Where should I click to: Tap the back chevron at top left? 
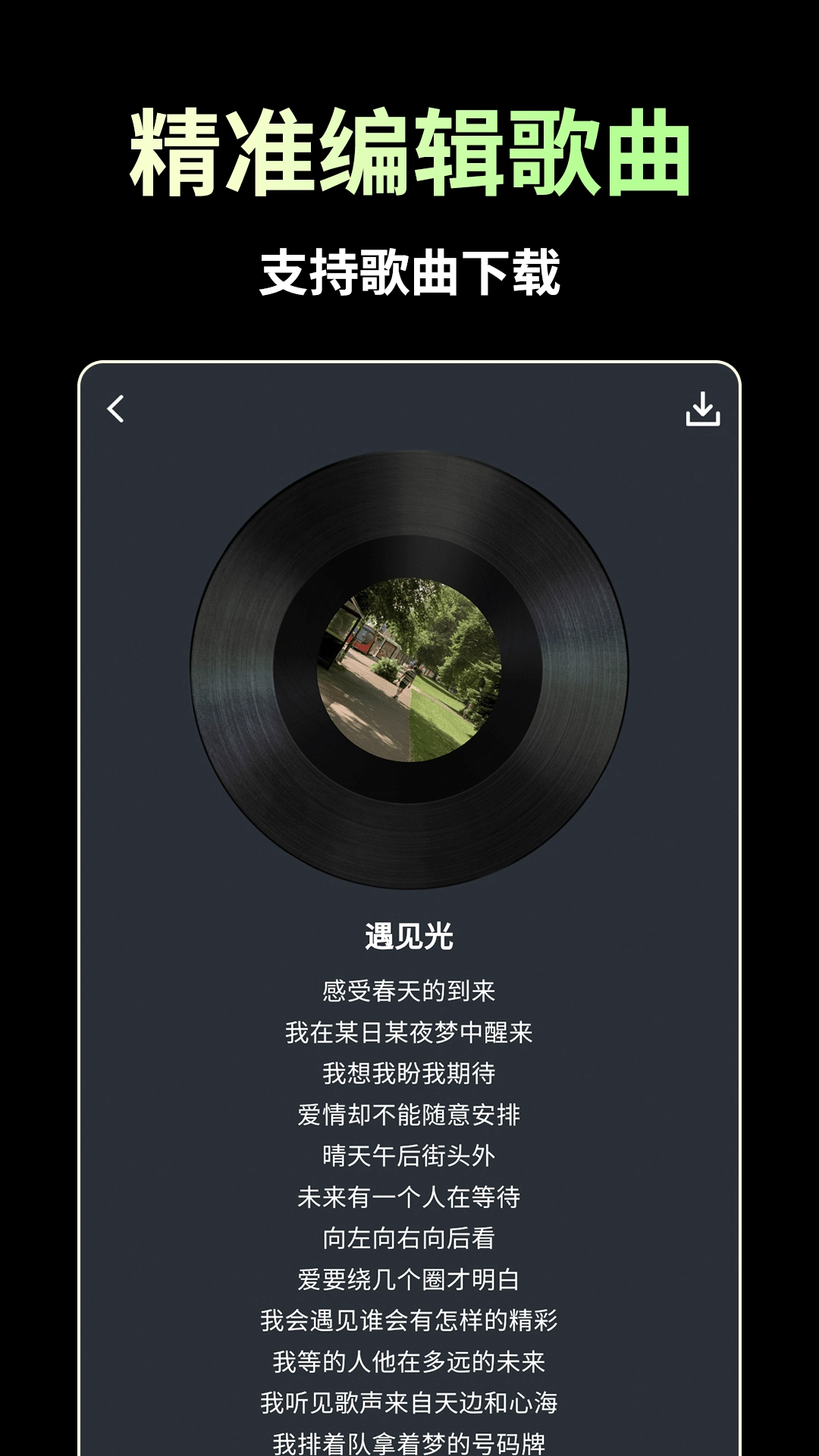[x=115, y=410]
